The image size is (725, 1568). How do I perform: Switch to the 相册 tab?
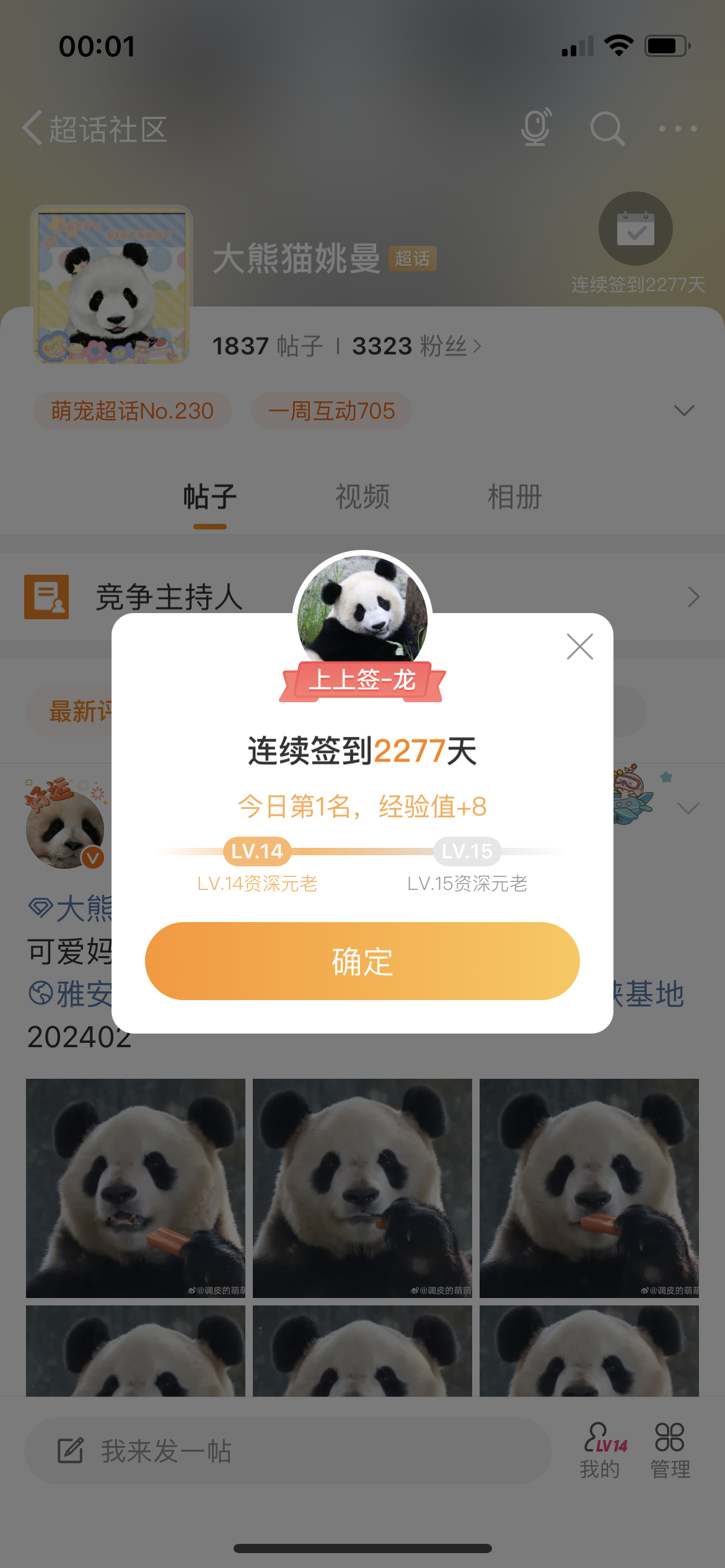515,497
